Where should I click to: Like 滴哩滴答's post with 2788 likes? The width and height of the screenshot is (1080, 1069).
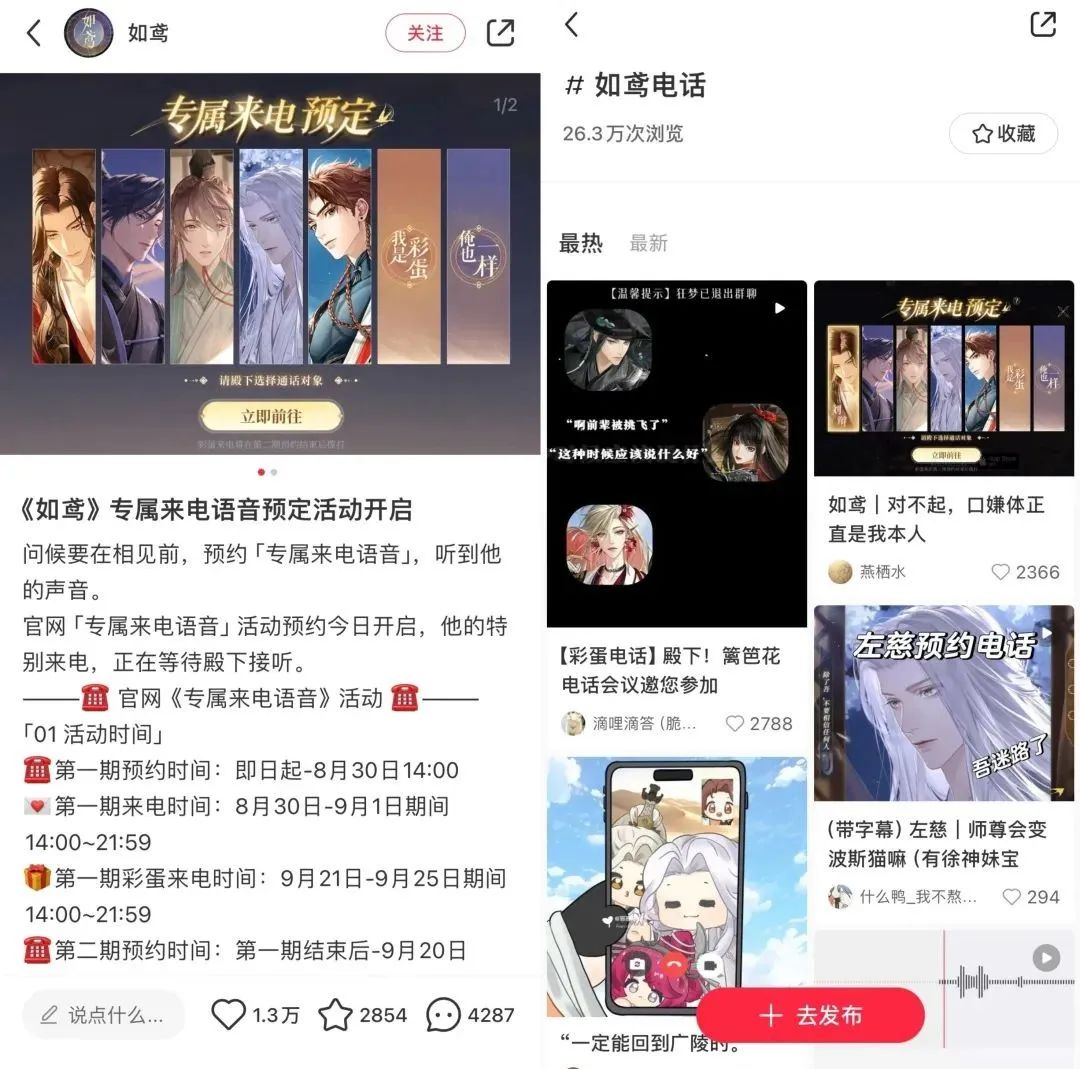point(735,723)
